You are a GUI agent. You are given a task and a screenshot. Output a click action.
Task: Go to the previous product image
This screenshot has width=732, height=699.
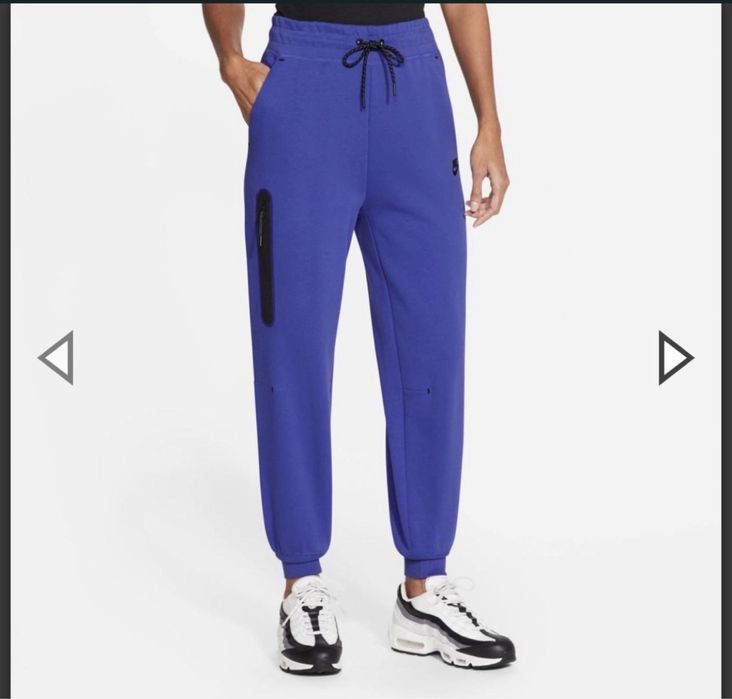pyautogui.click(x=57, y=358)
